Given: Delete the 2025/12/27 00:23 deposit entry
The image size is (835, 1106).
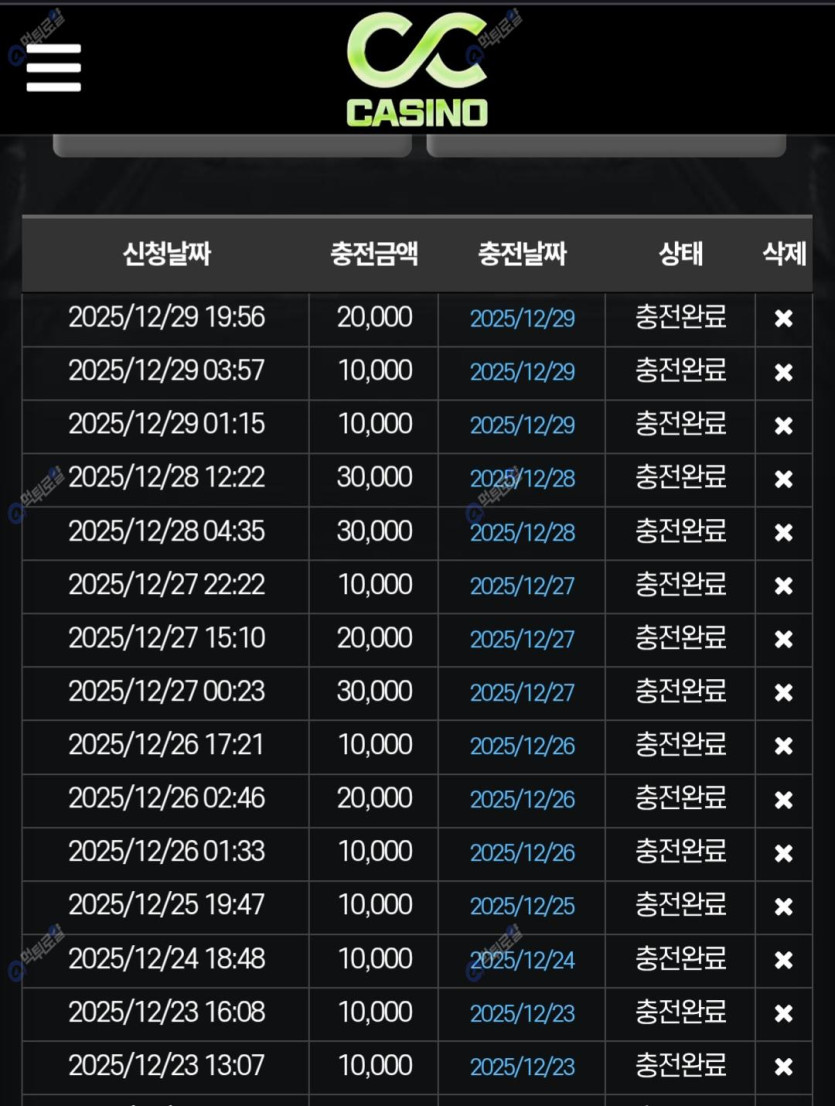Looking at the screenshot, I should 784,693.
